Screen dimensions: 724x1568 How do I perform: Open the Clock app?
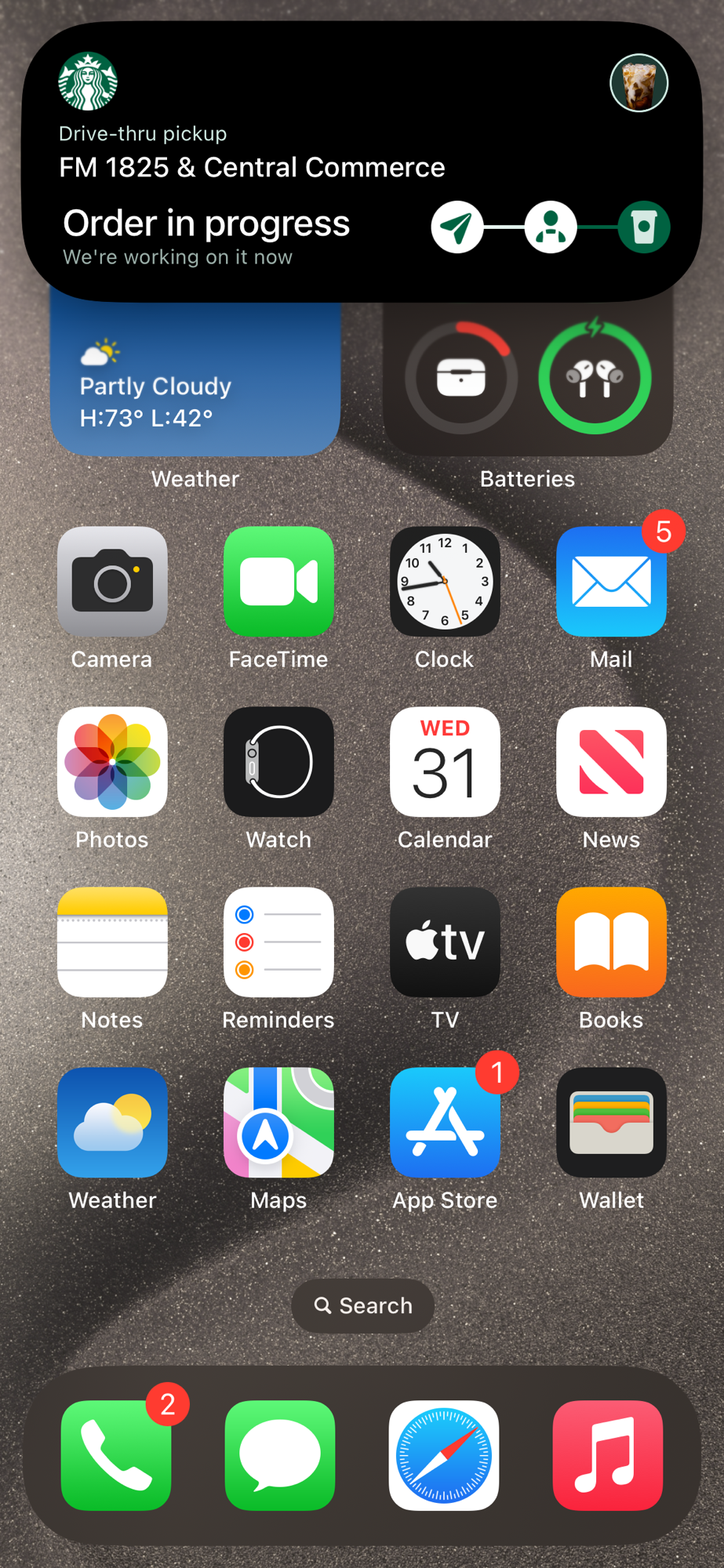point(445,581)
